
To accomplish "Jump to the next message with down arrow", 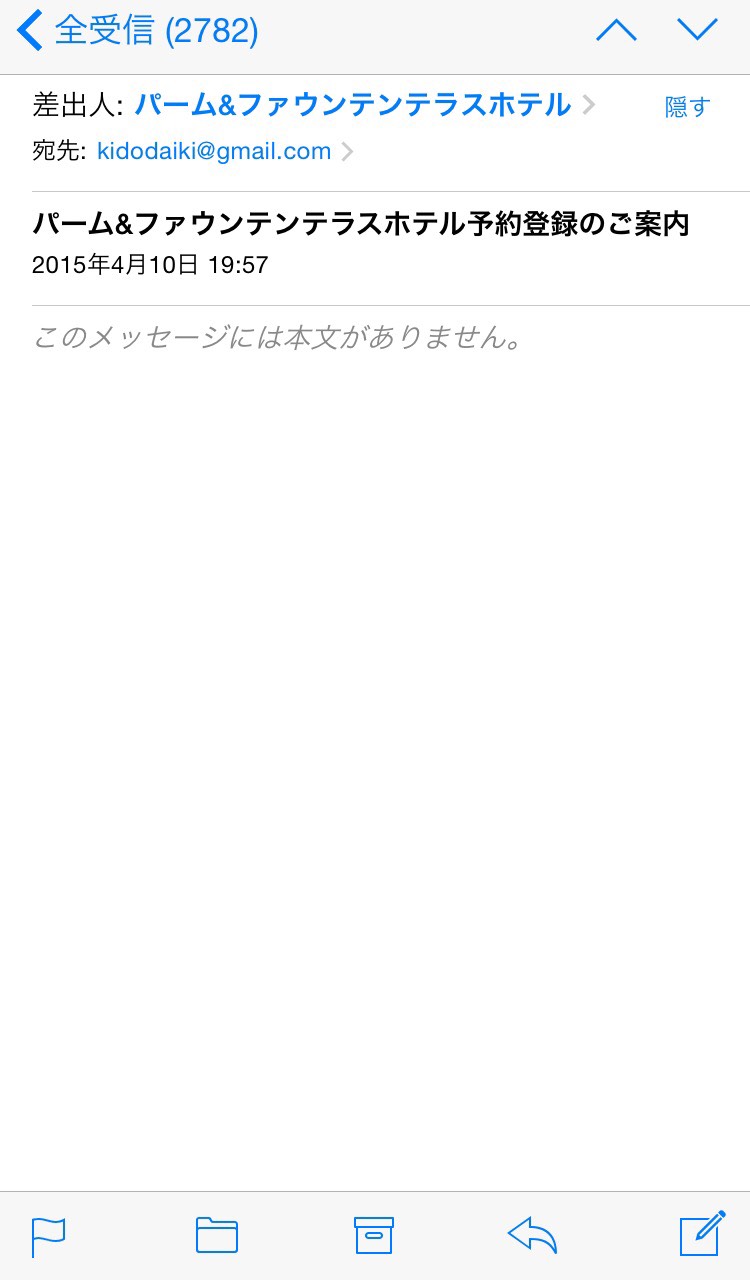I will tap(698, 31).
